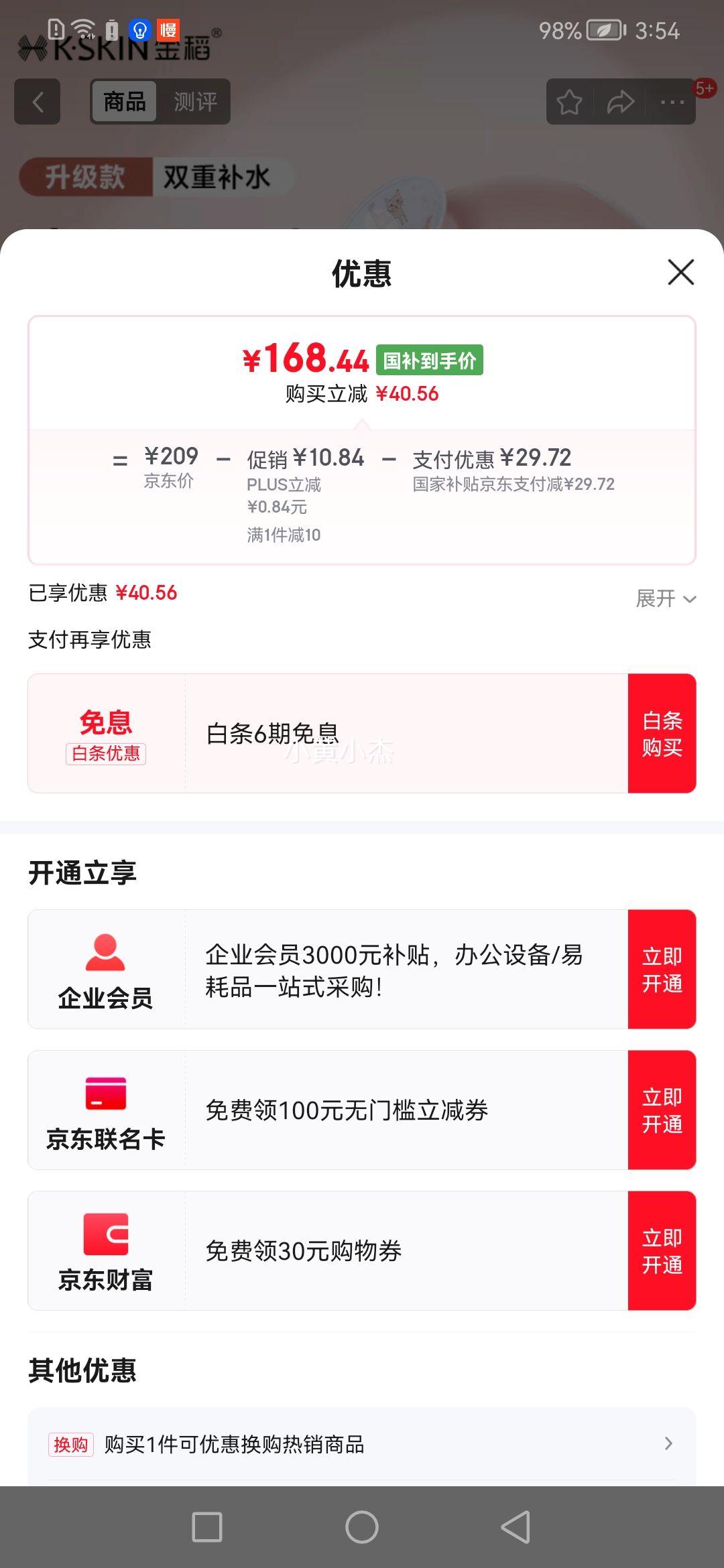Expand the 已享优惠 details with 展开
The height and width of the screenshot is (1568, 724).
[x=666, y=598]
